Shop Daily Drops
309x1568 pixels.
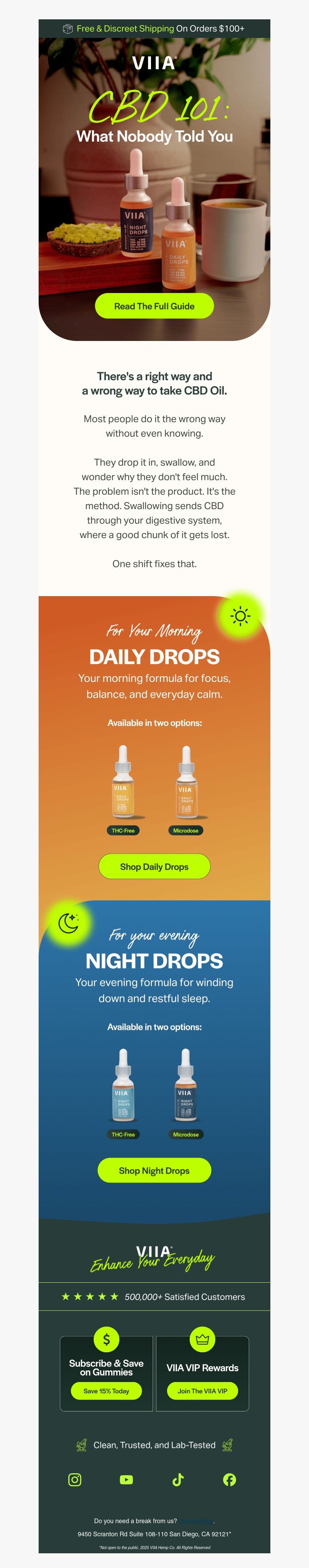pyautogui.click(x=154, y=866)
